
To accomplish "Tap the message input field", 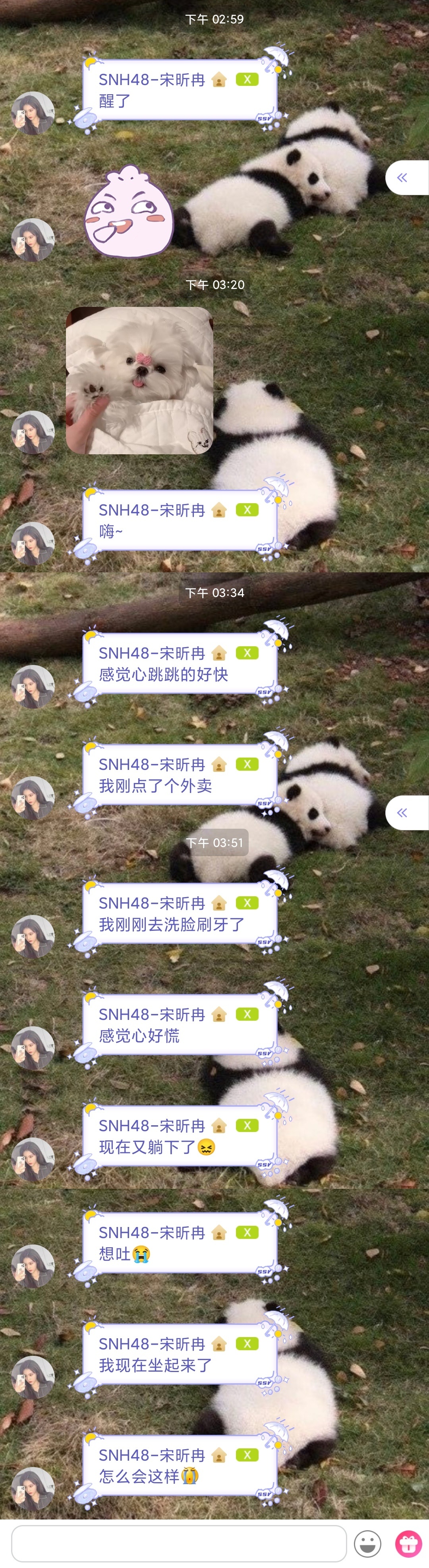I will [x=178, y=1543].
